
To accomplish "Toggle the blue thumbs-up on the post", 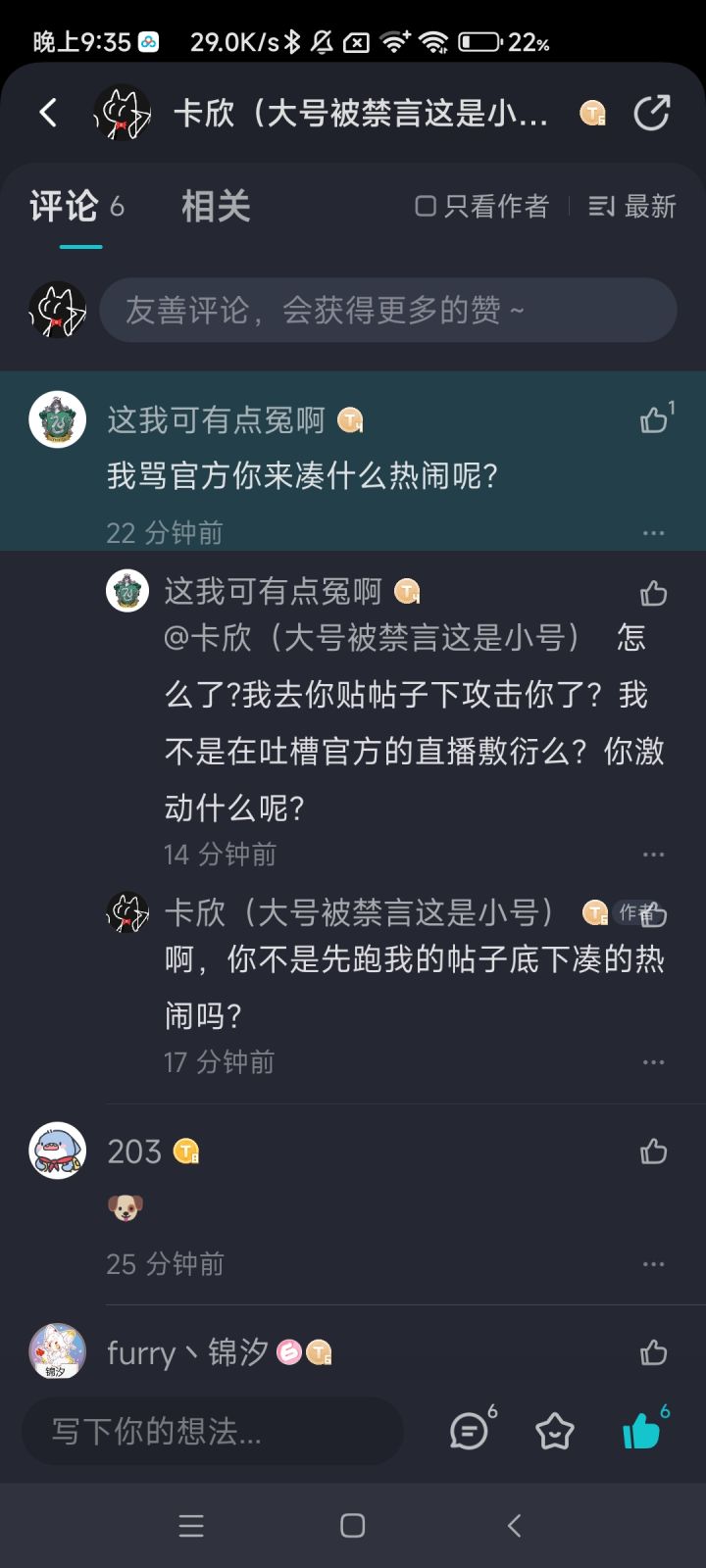I will pos(643,1431).
